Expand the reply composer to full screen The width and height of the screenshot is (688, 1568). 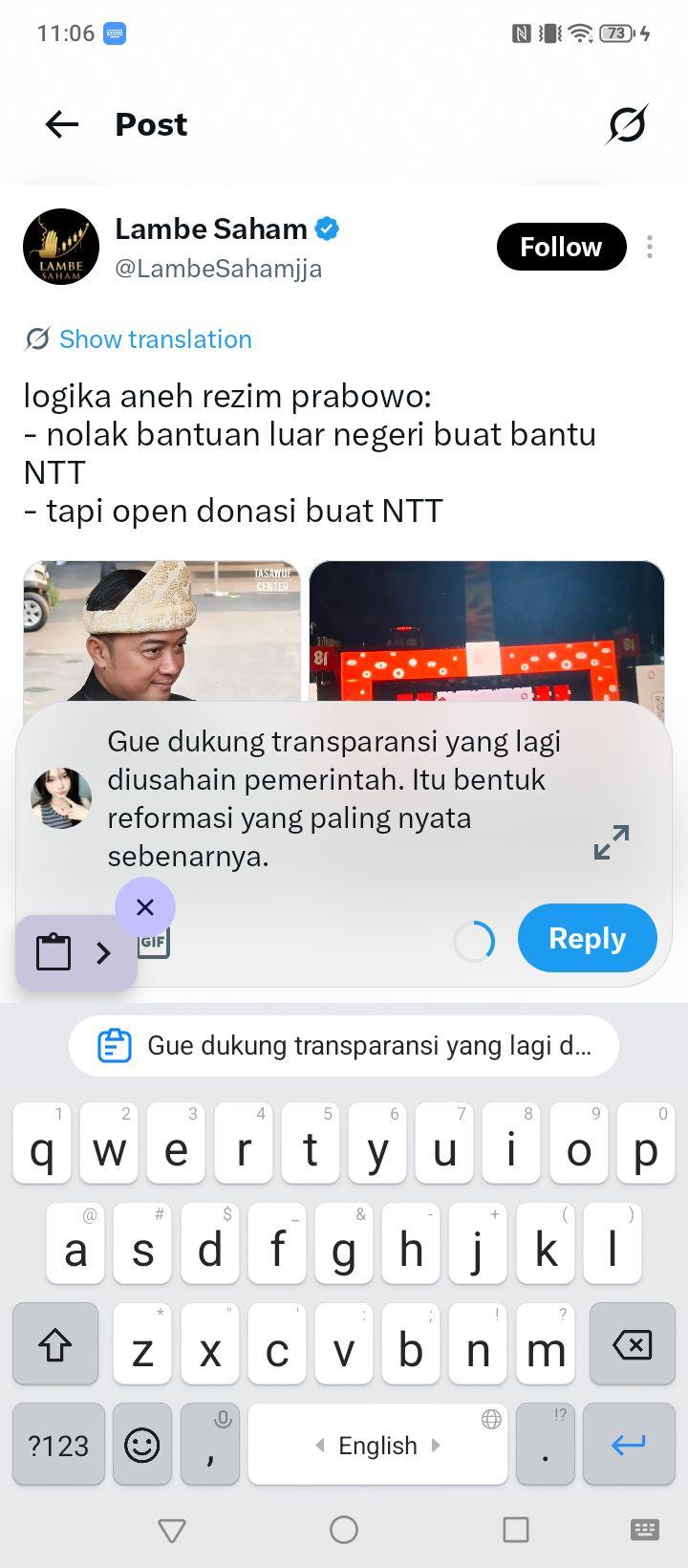pos(612,842)
